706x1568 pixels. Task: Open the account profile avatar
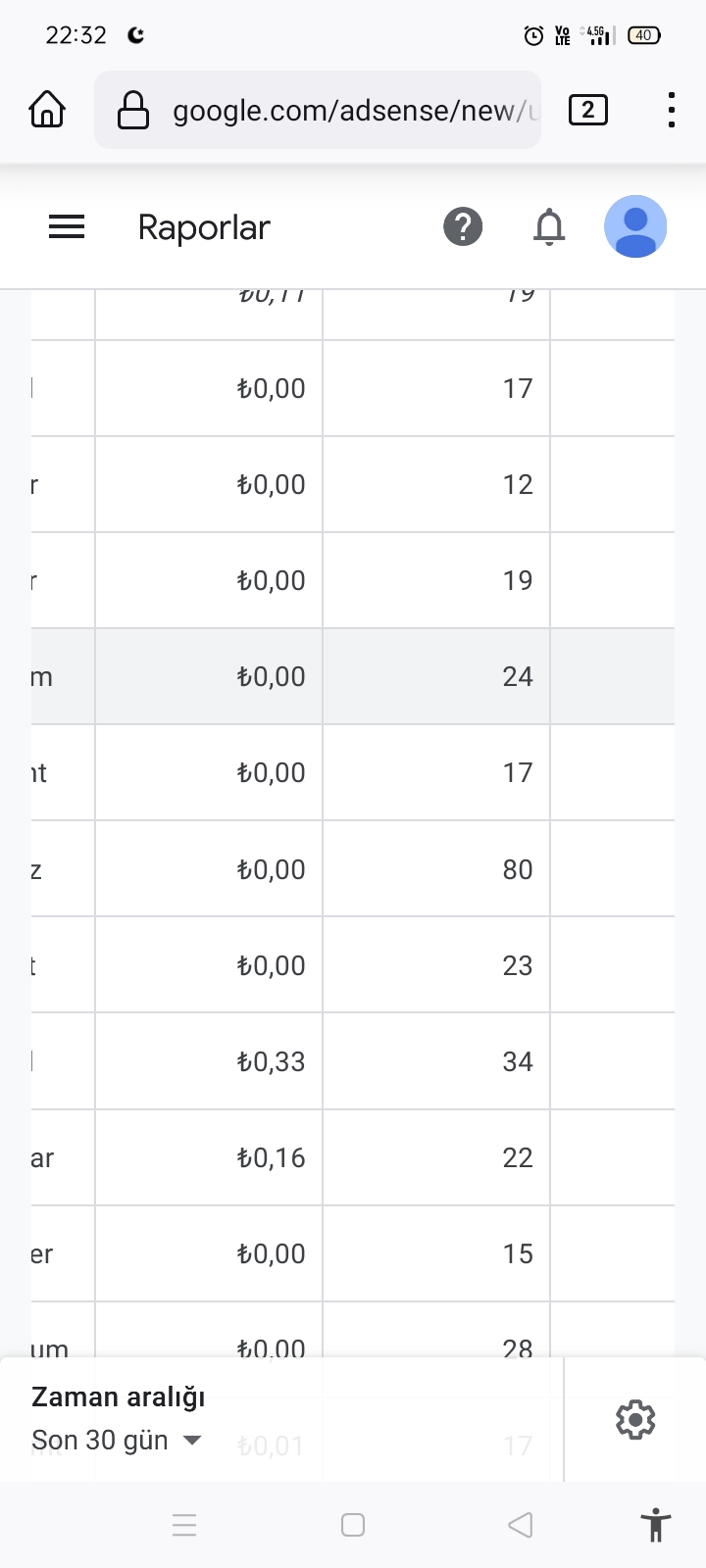click(635, 226)
